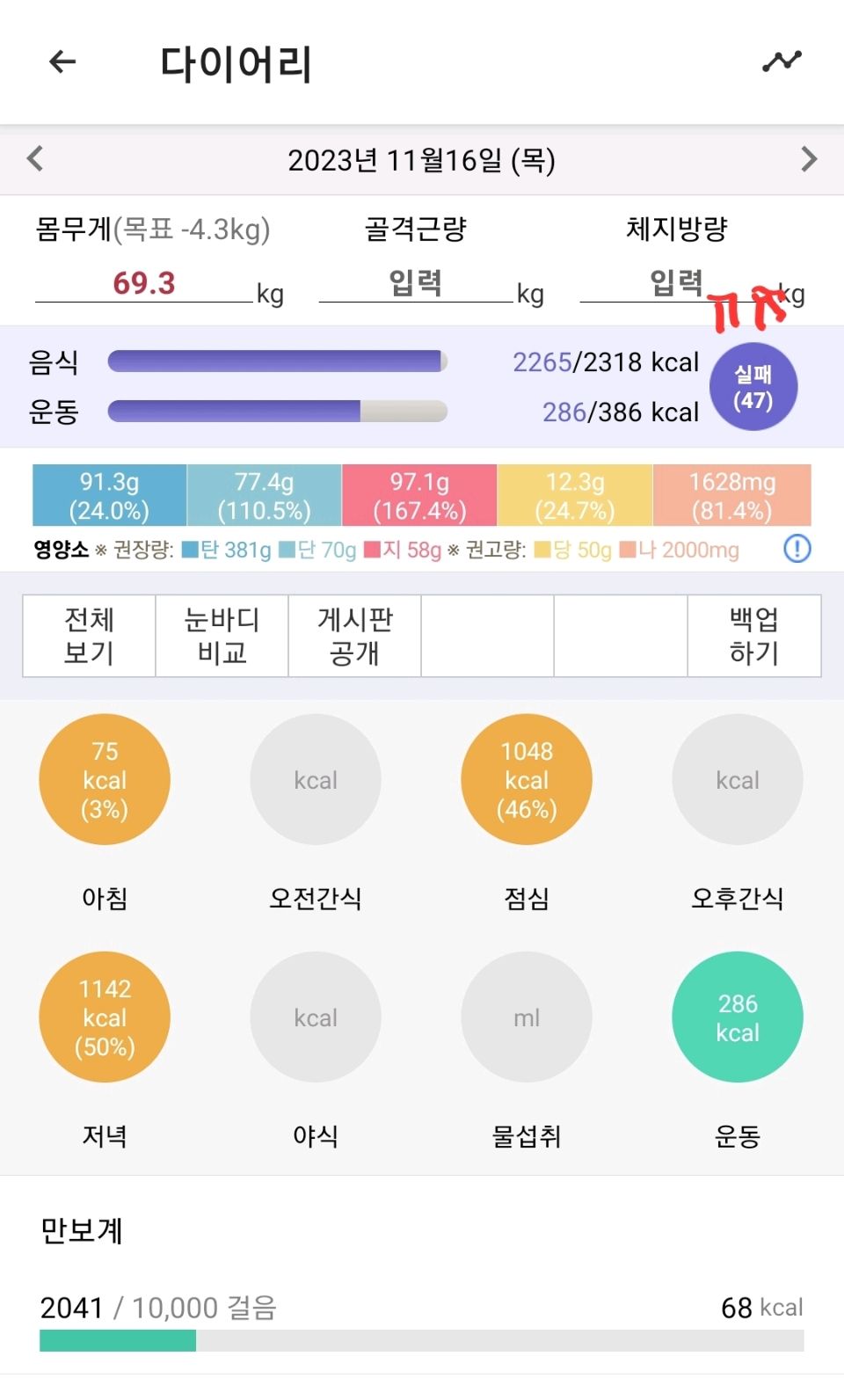The height and width of the screenshot is (1400, 844).
Task: Edit the 69.3 kg body weight
Action: 144,283
